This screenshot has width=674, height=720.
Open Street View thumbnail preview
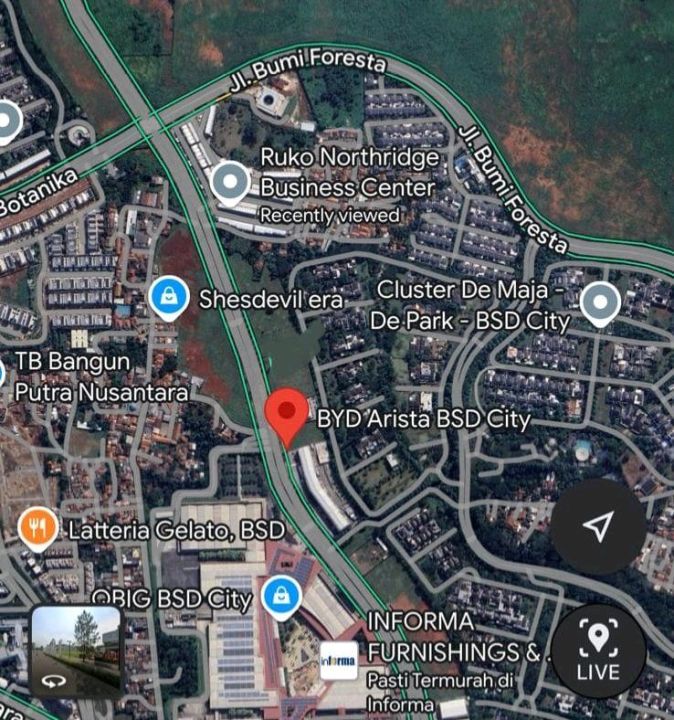[76, 650]
